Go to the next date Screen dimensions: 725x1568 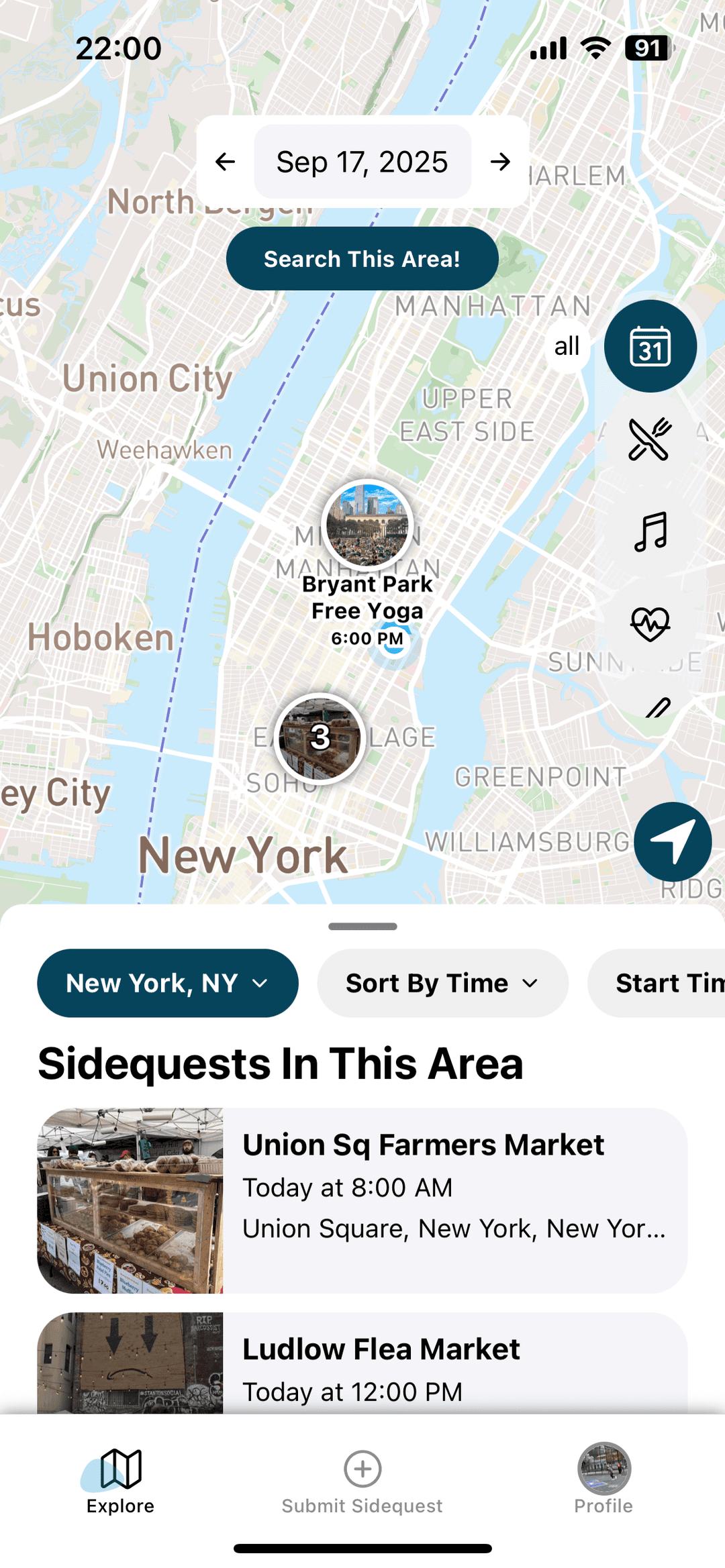(500, 162)
